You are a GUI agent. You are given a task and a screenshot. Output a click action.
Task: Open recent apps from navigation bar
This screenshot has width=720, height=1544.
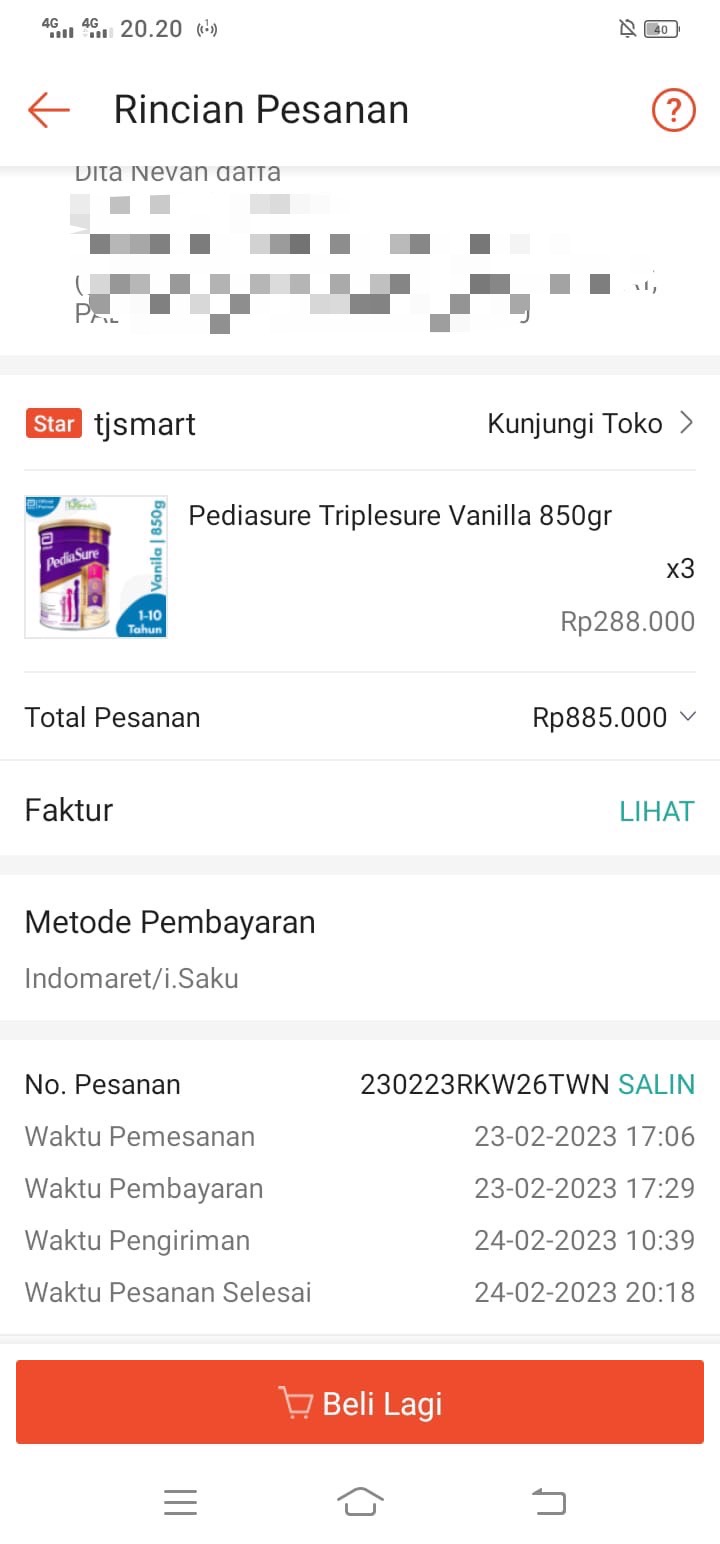180,1502
